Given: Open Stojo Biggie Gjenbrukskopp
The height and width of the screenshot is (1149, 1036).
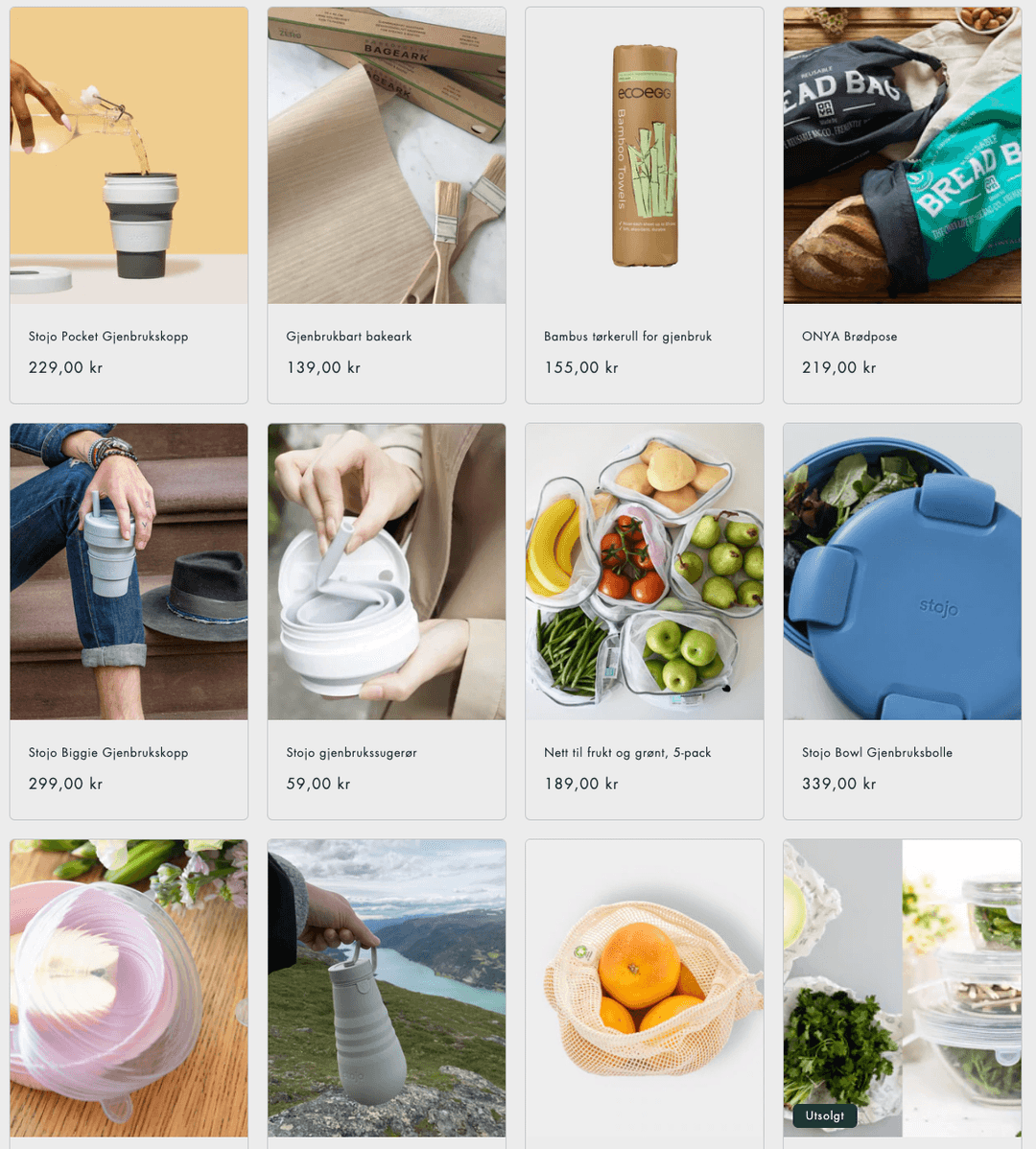Looking at the screenshot, I should (x=108, y=753).
